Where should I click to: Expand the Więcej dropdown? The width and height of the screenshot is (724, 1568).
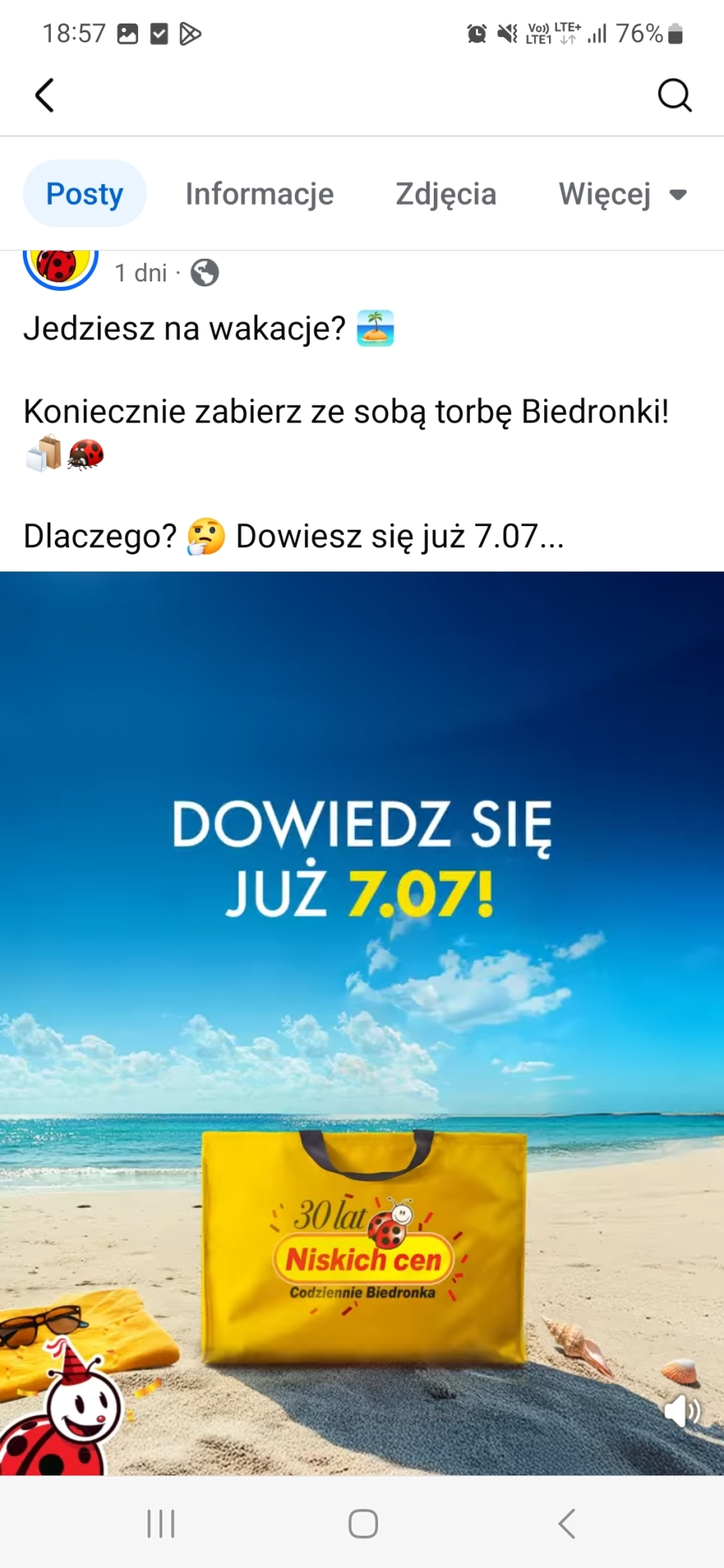tap(622, 194)
